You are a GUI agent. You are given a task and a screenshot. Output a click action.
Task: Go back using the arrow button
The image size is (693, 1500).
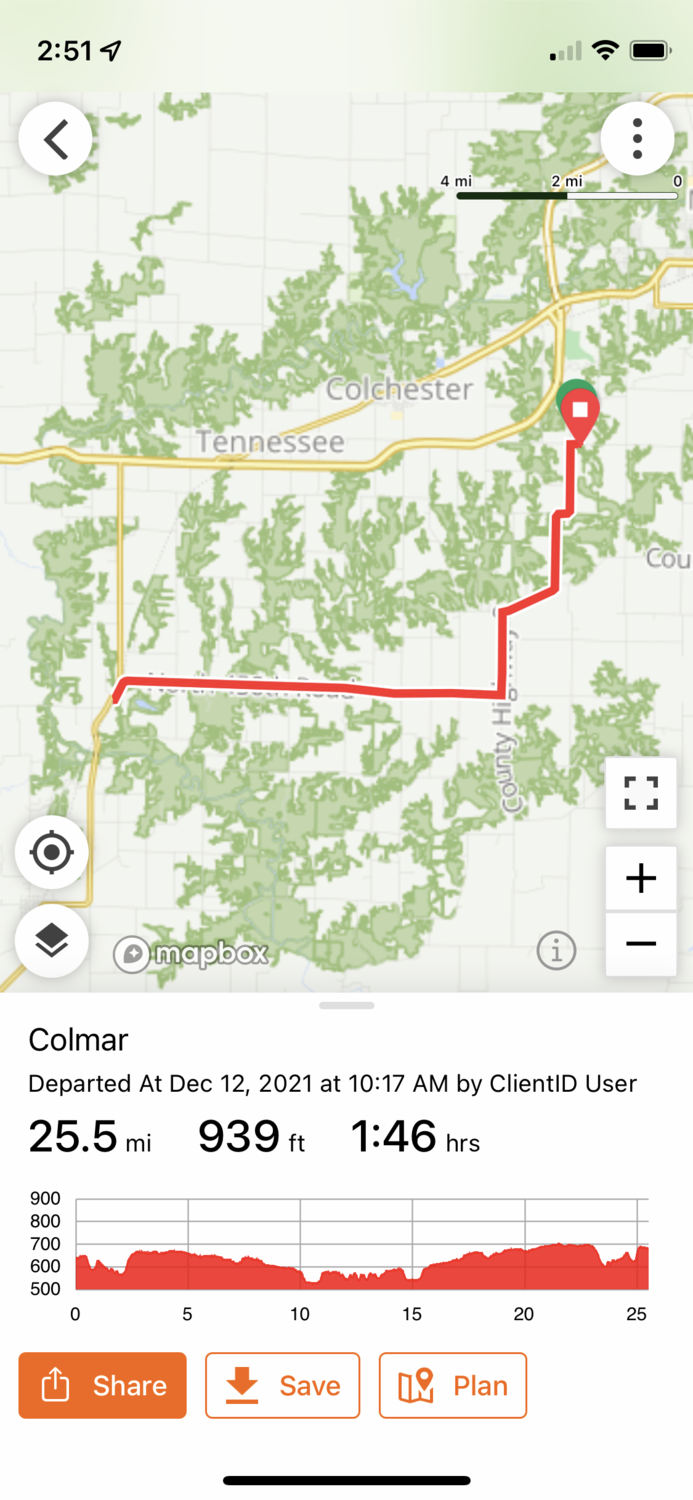tap(55, 139)
